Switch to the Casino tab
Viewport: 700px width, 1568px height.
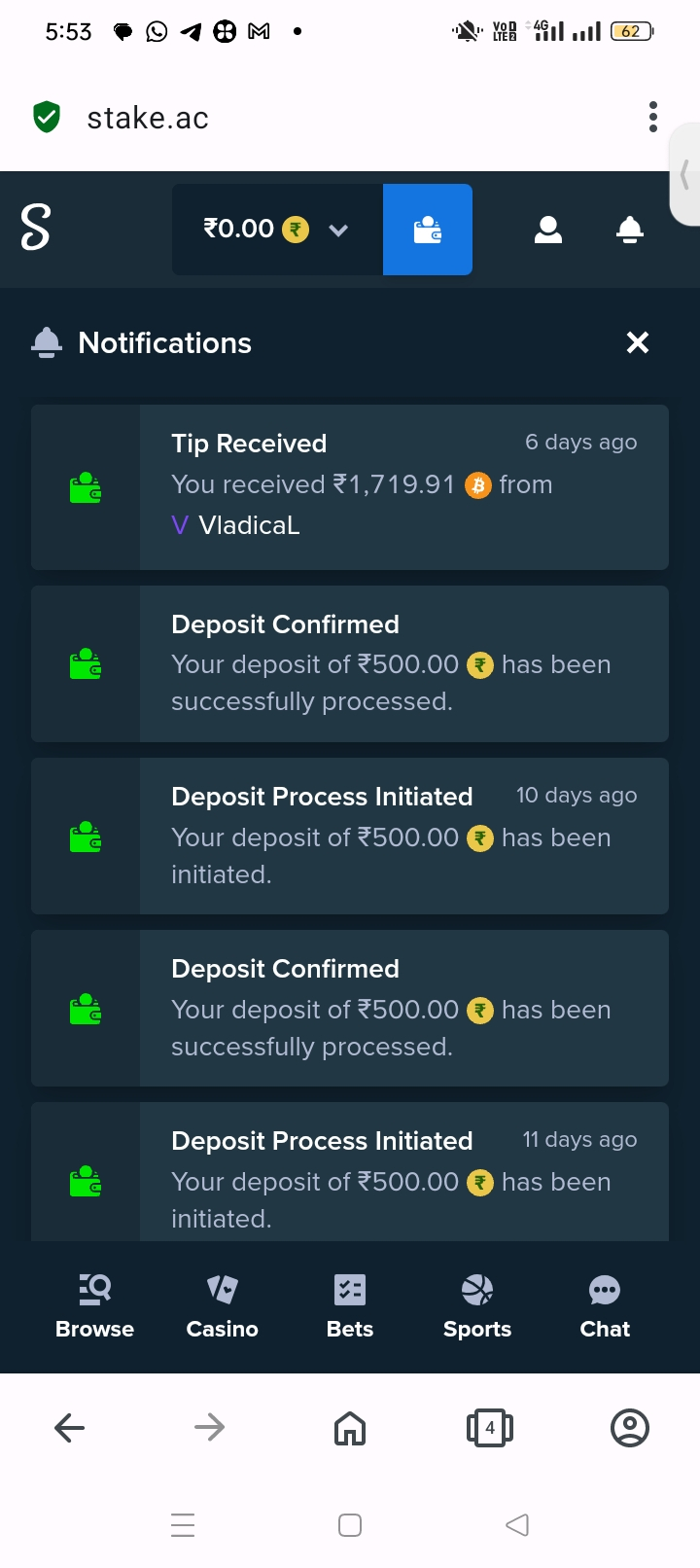223,1307
